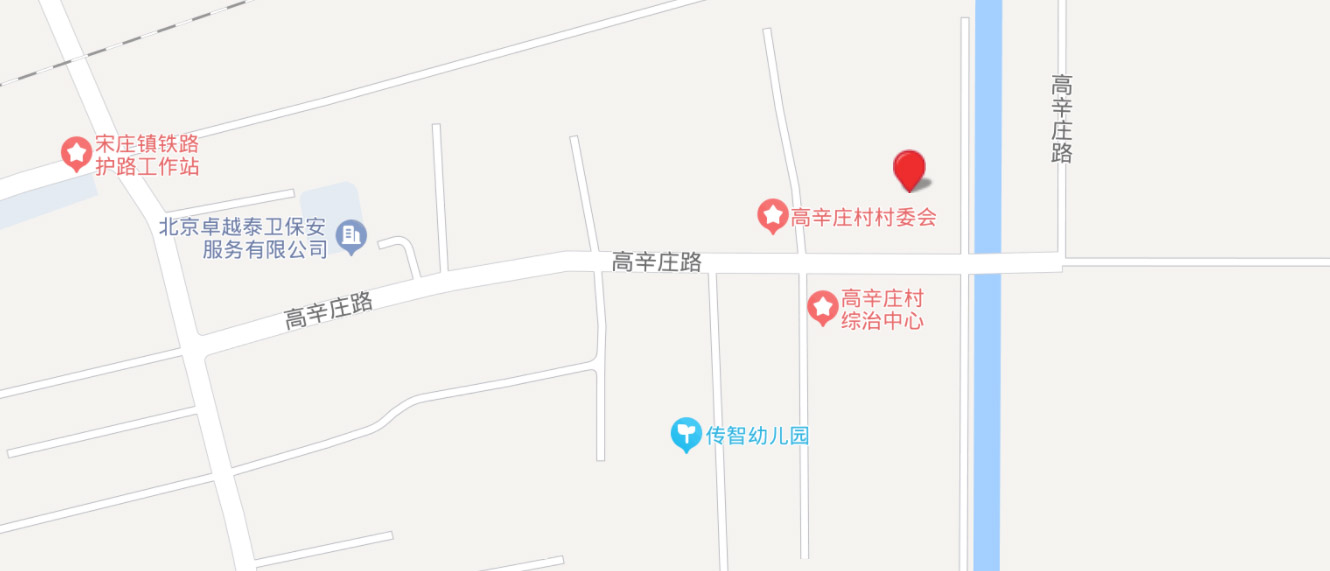Select the 北京卓越泰卫保安服务有限公司 building marker

(x=351, y=237)
